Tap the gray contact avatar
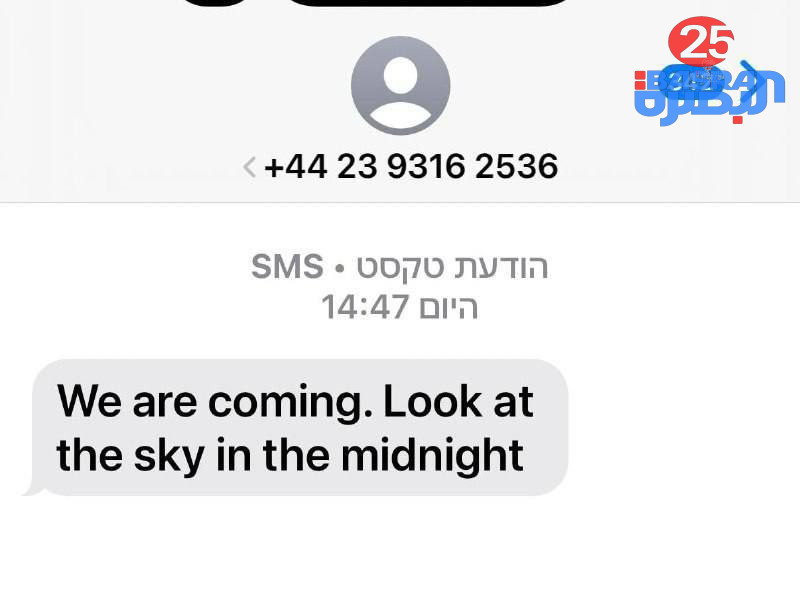Image resolution: width=800 pixels, height=613 pixels. click(x=400, y=86)
